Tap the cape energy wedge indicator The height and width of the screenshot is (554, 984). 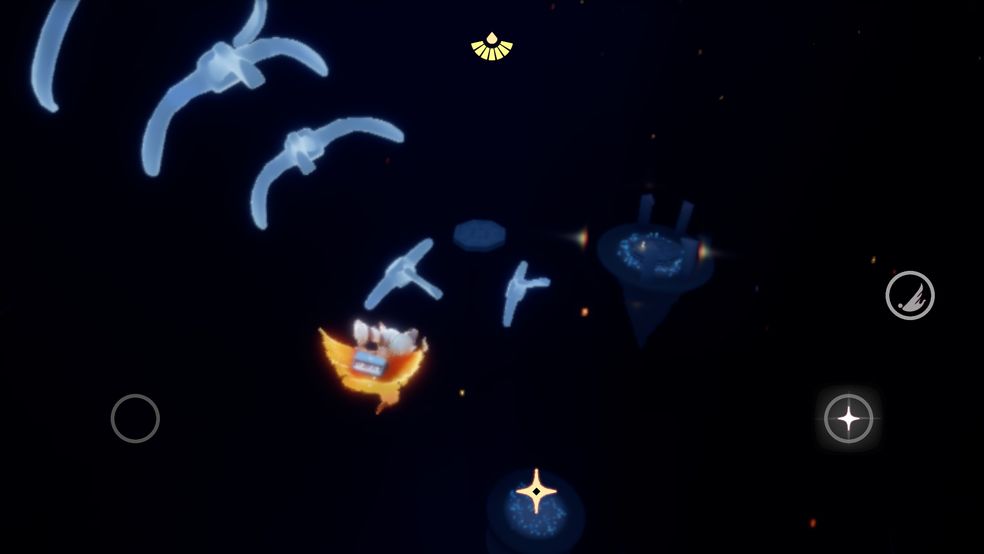click(491, 48)
